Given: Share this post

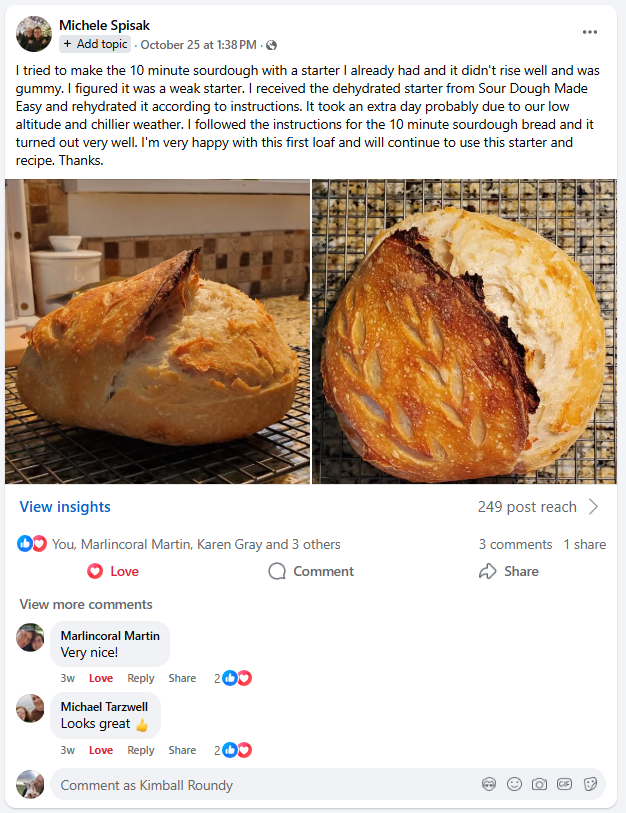Looking at the screenshot, I should coord(509,571).
